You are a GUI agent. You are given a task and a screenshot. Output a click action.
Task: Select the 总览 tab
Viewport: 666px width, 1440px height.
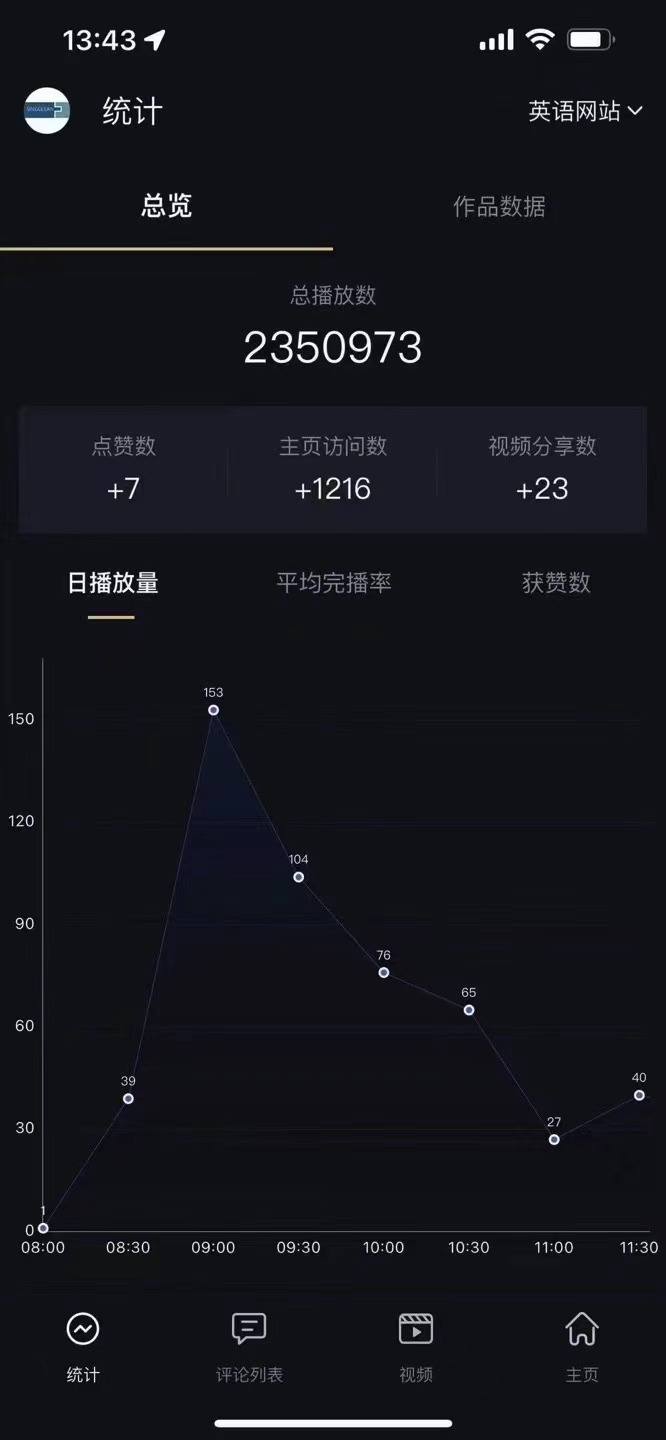pos(166,206)
